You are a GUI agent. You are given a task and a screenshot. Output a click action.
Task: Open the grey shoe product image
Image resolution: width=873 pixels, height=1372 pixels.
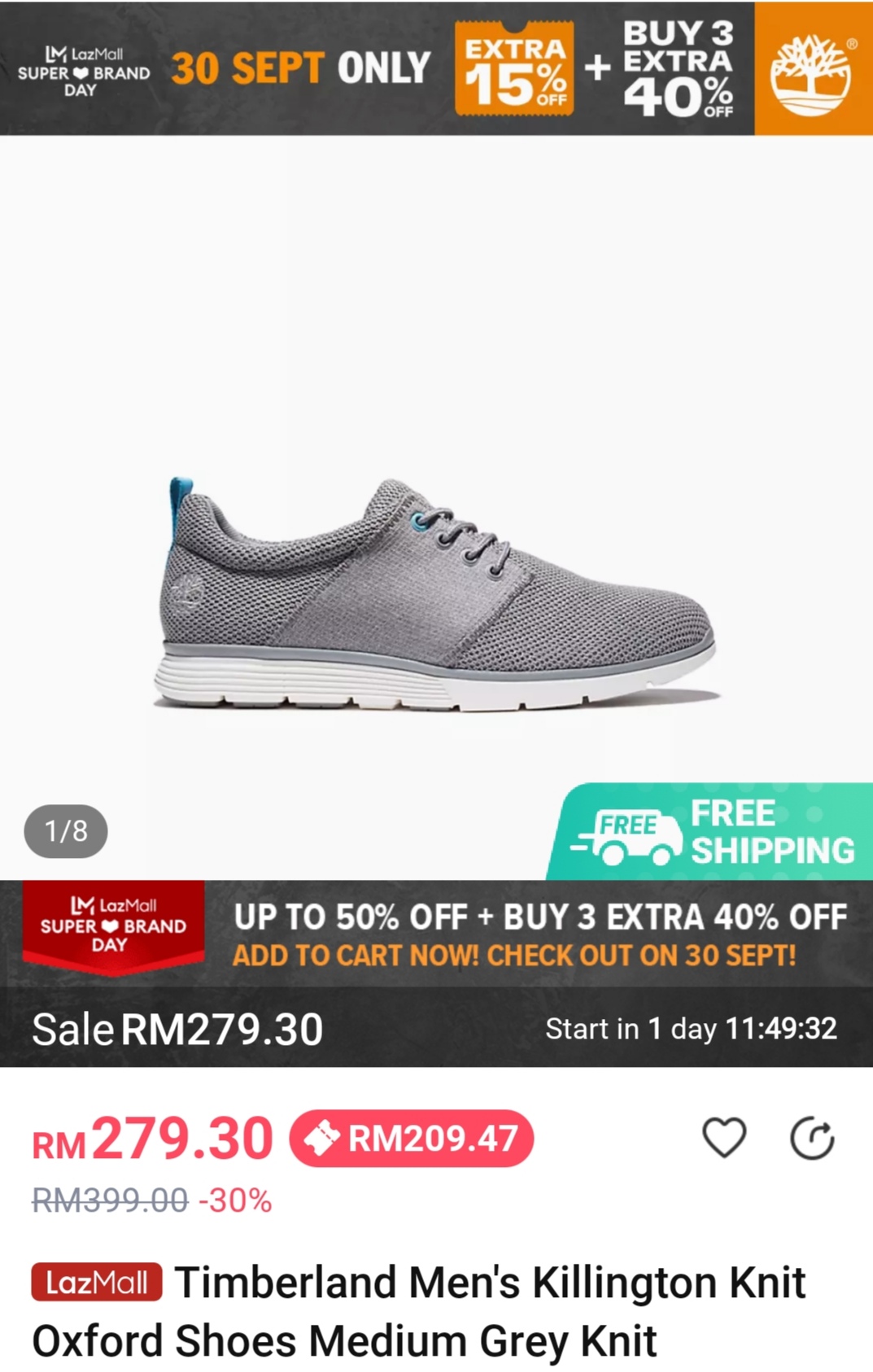pos(437,594)
